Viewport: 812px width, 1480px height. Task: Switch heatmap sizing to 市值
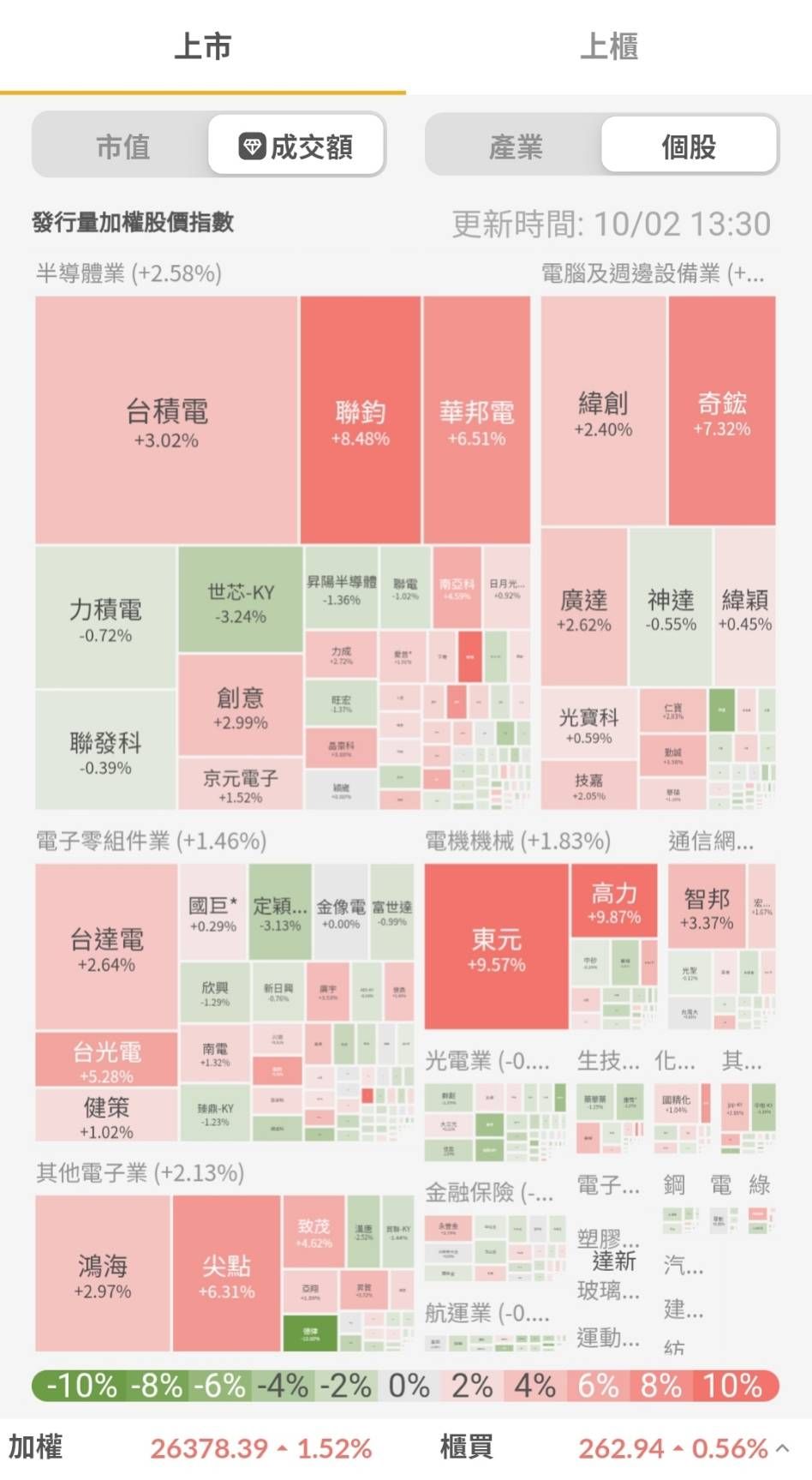pos(122,147)
